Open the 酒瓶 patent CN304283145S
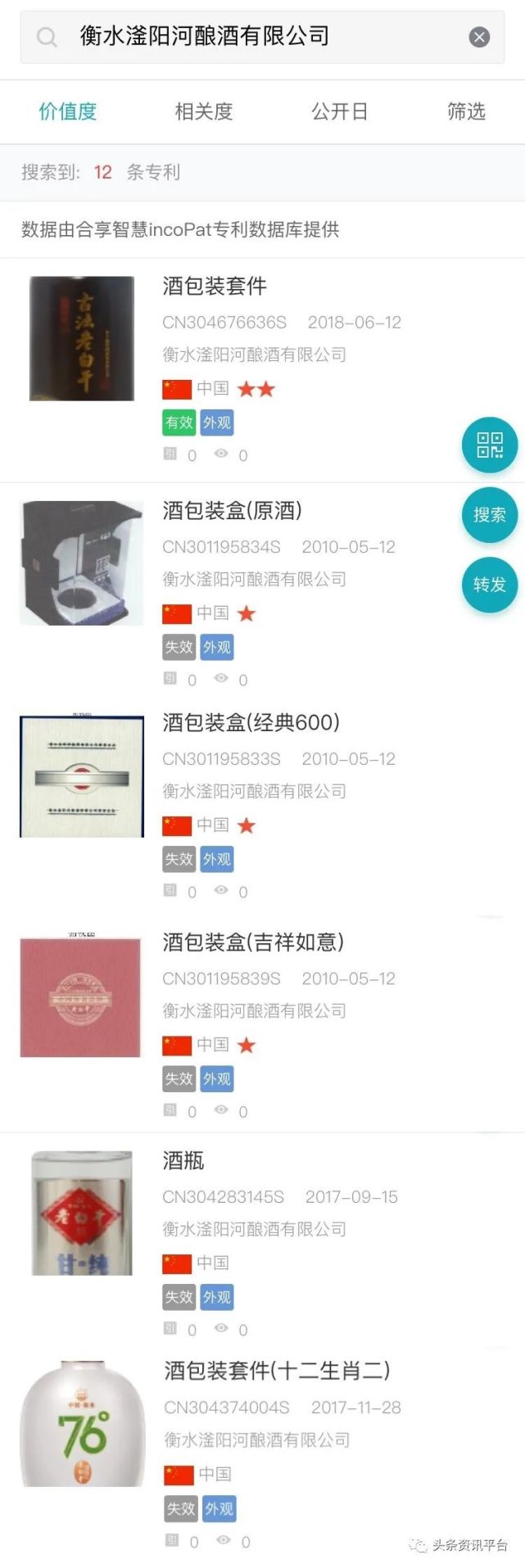The height and width of the screenshot is (1568, 525). [183, 1160]
